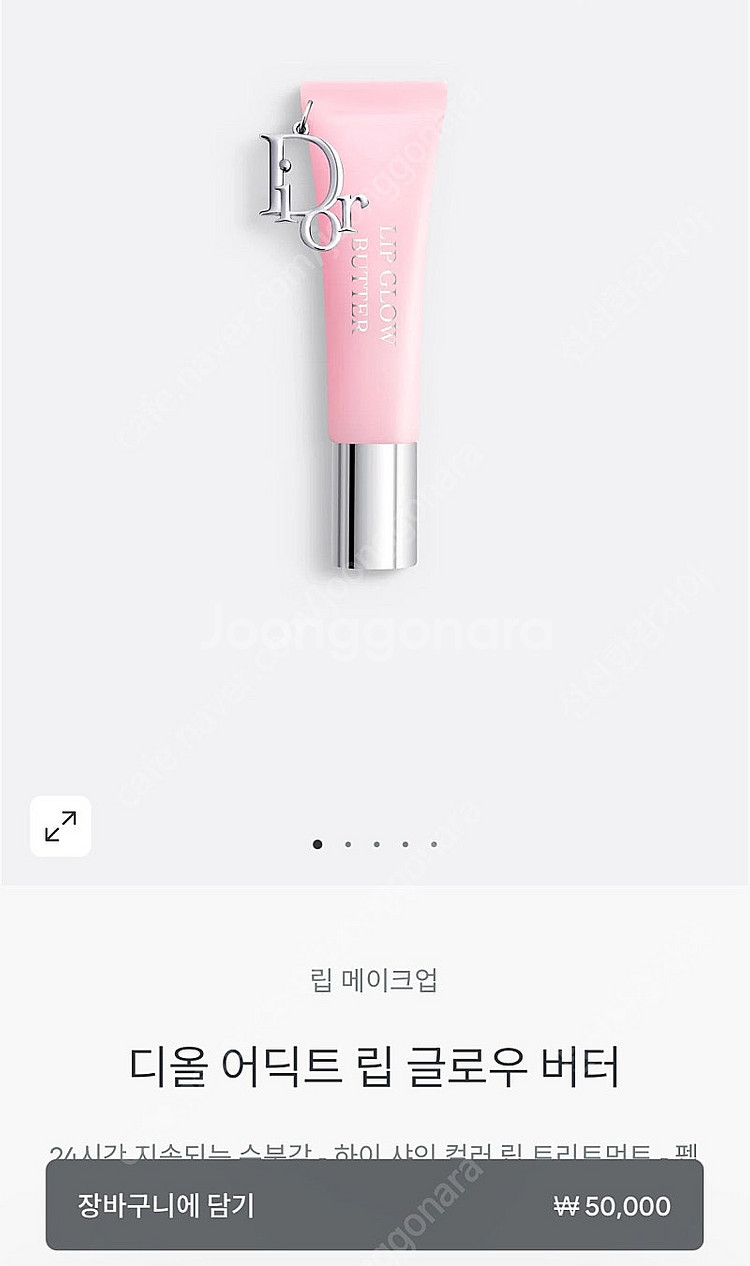
Task: Jump to the second product image dot
Action: tap(347, 844)
